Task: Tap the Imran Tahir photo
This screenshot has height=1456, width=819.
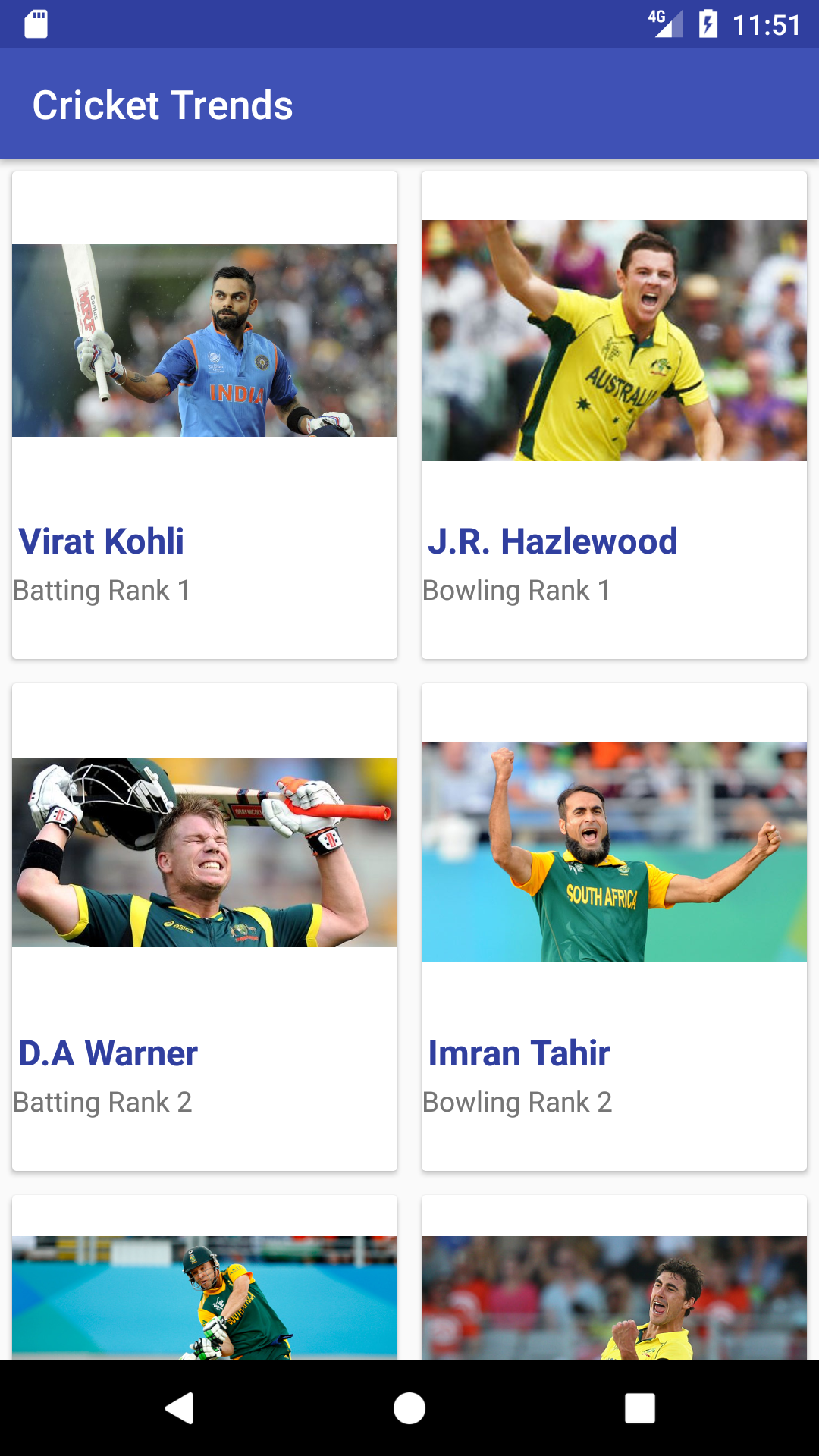Action: 613,852
